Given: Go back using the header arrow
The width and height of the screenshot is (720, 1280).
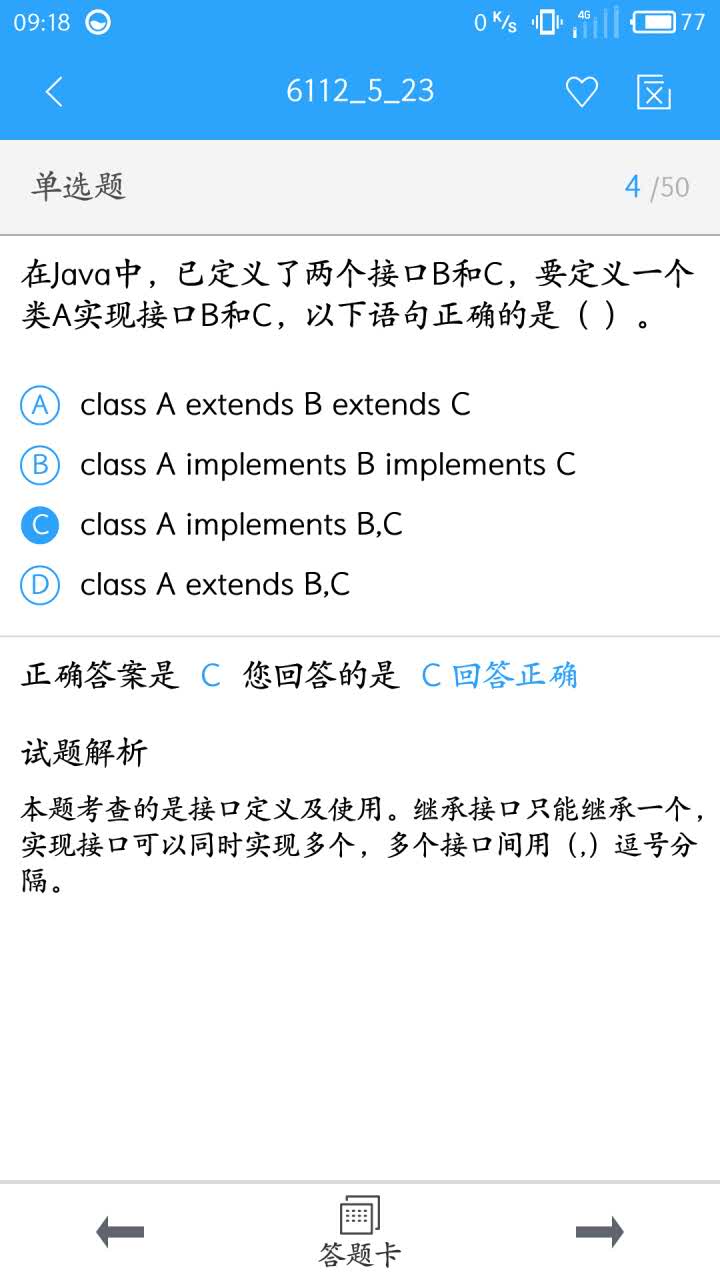Looking at the screenshot, I should point(54,91).
